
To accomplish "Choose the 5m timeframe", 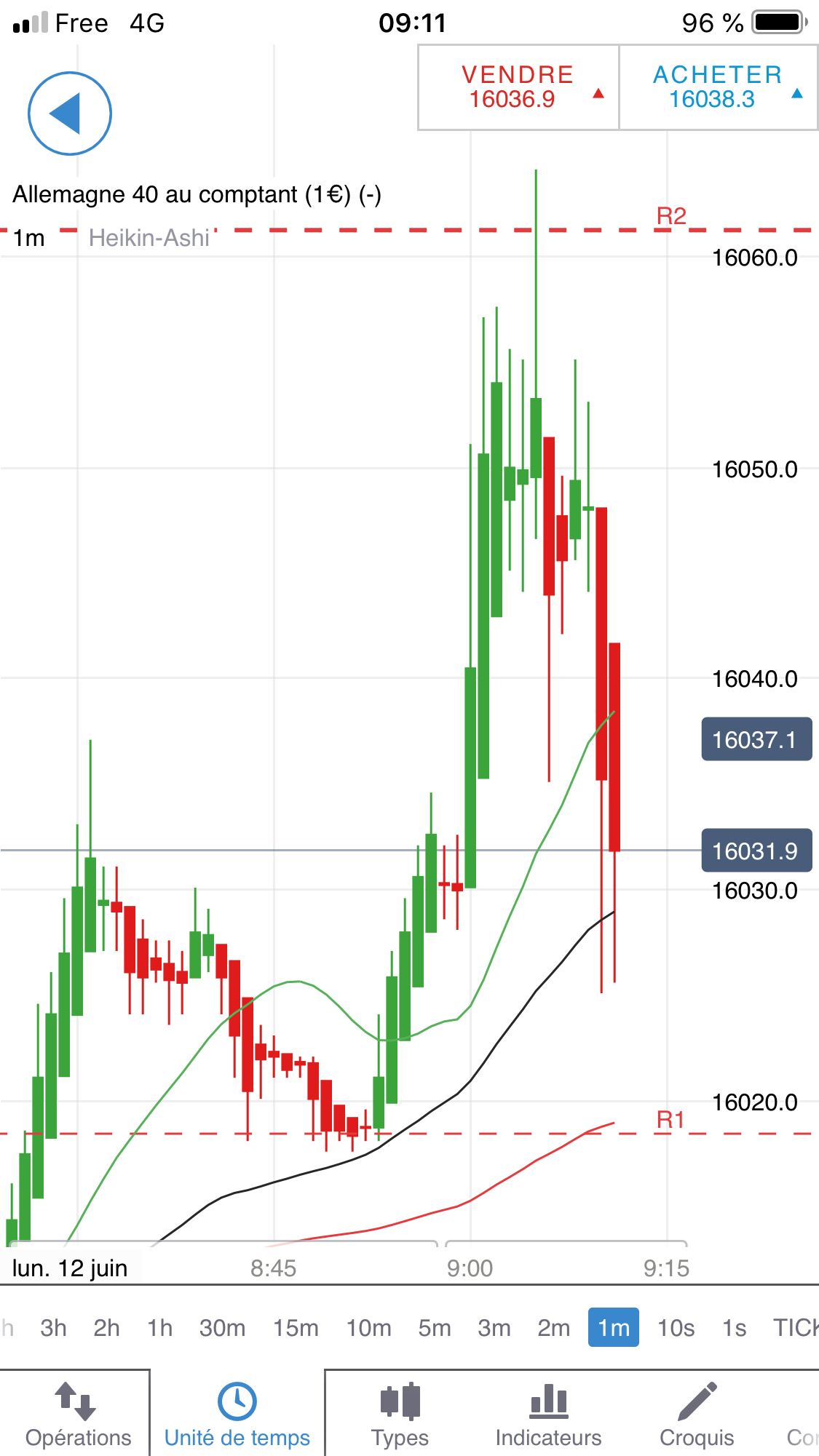I will tap(434, 1328).
